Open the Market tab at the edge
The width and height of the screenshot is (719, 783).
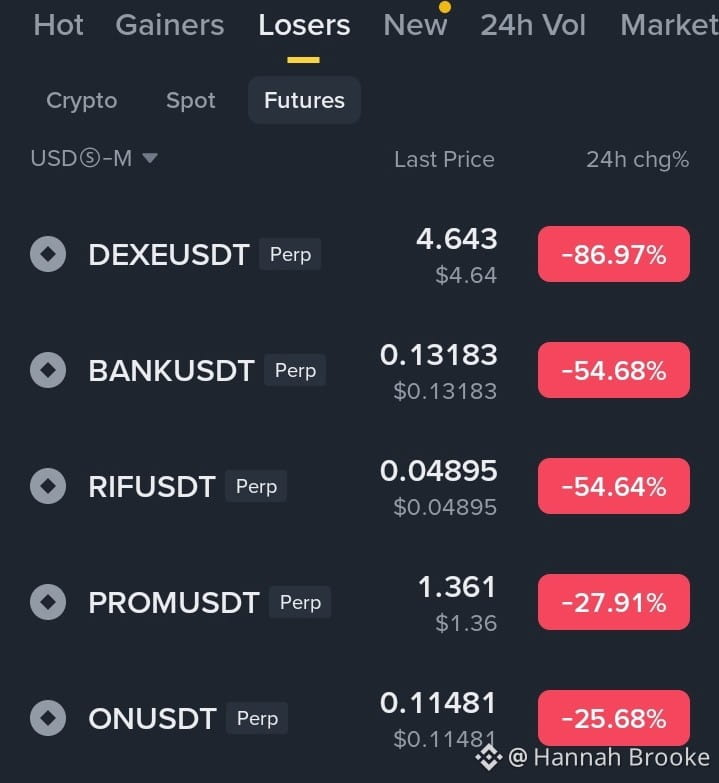pyautogui.click(x=669, y=25)
